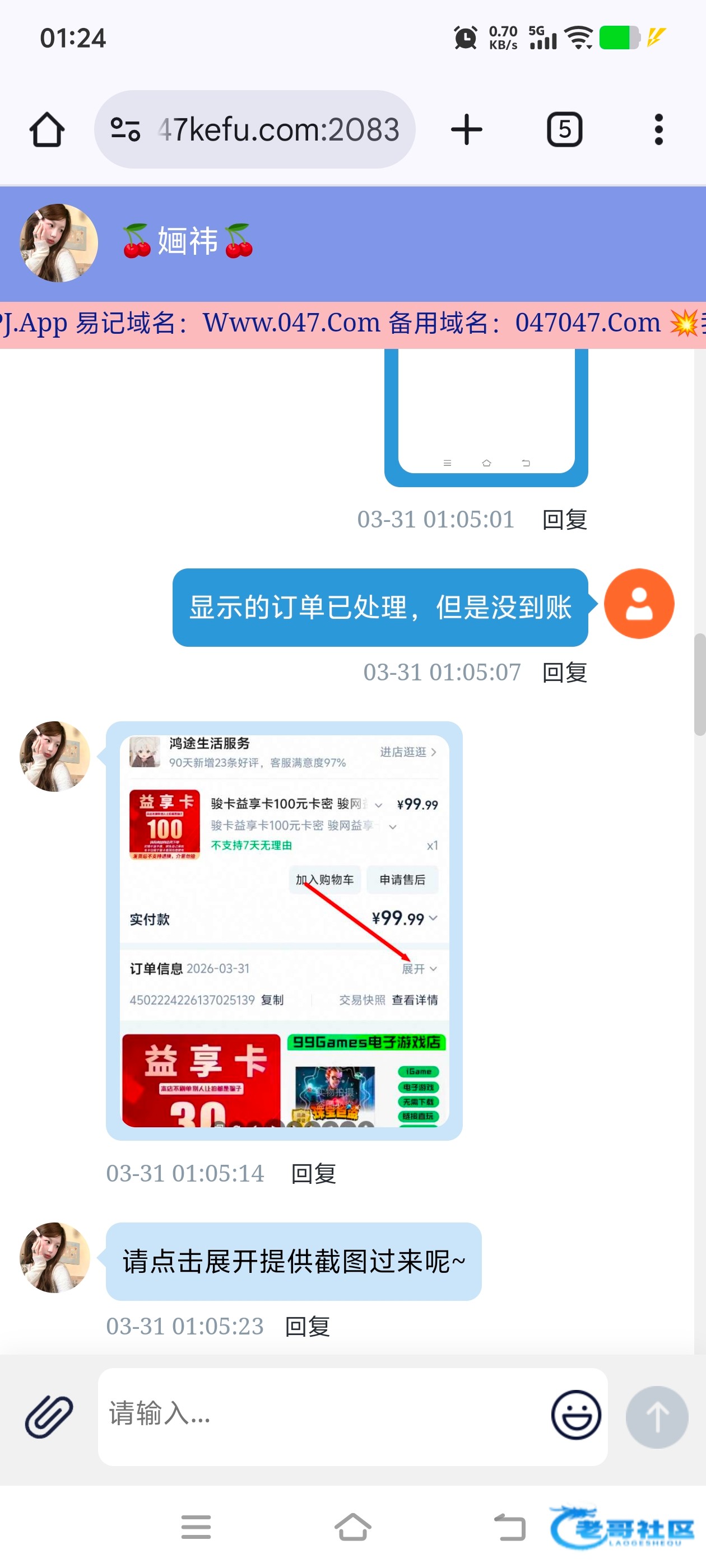Tap the 47kefu.com address bar
Viewport: 706px width, 1568px height.
(x=254, y=130)
